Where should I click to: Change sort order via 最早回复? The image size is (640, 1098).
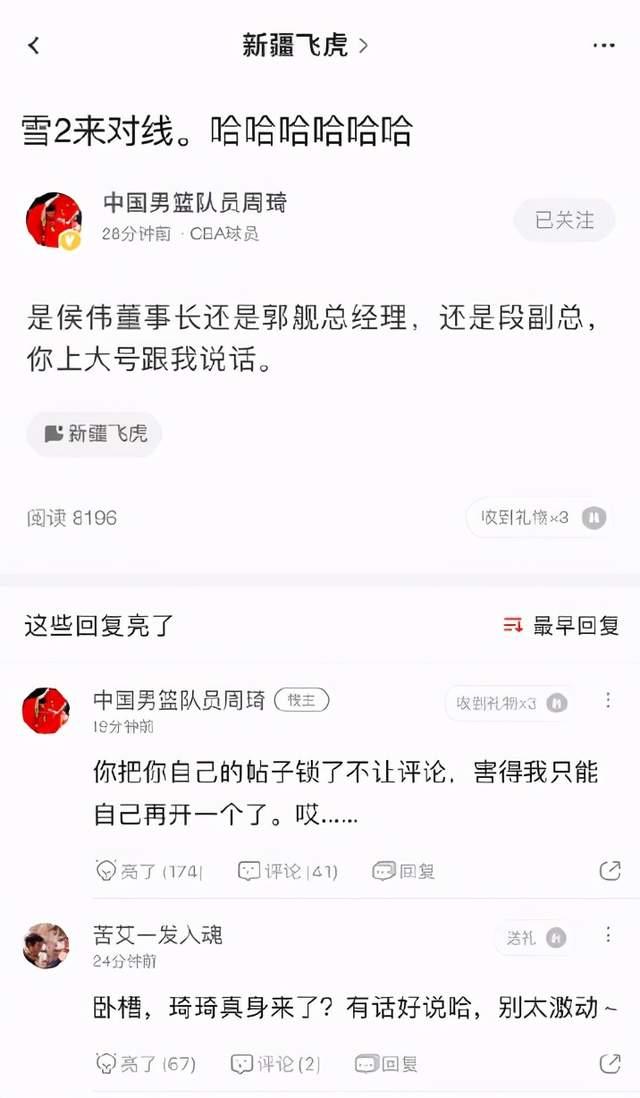pyautogui.click(x=561, y=626)
